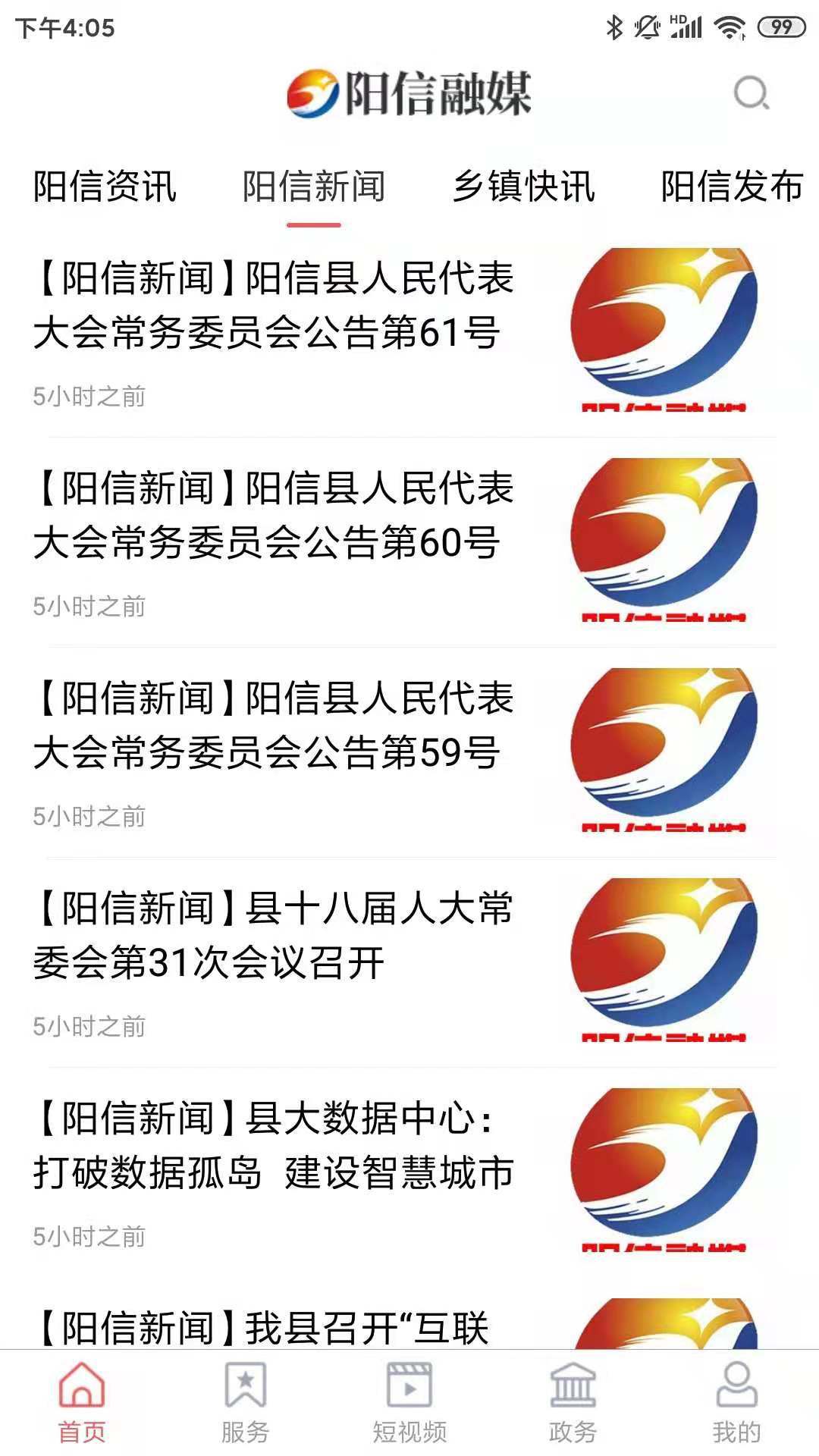Screen dimensions: 819x1456
Task: Switch to the 乡镇快讯 tab
Action: pos(523,187)
